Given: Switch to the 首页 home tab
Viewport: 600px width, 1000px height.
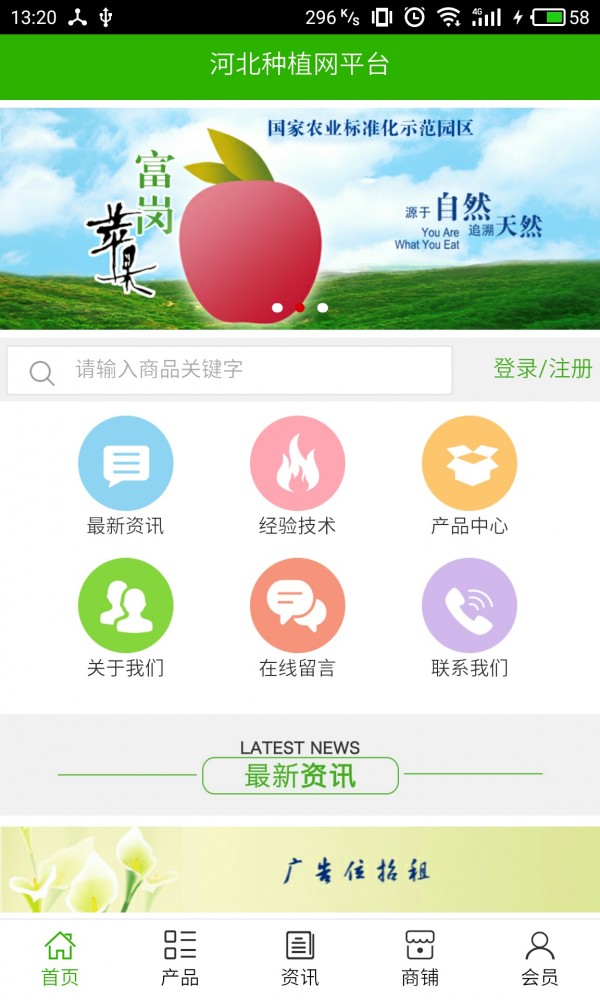Looking at the screenshot, I should [x=60, y=958].
